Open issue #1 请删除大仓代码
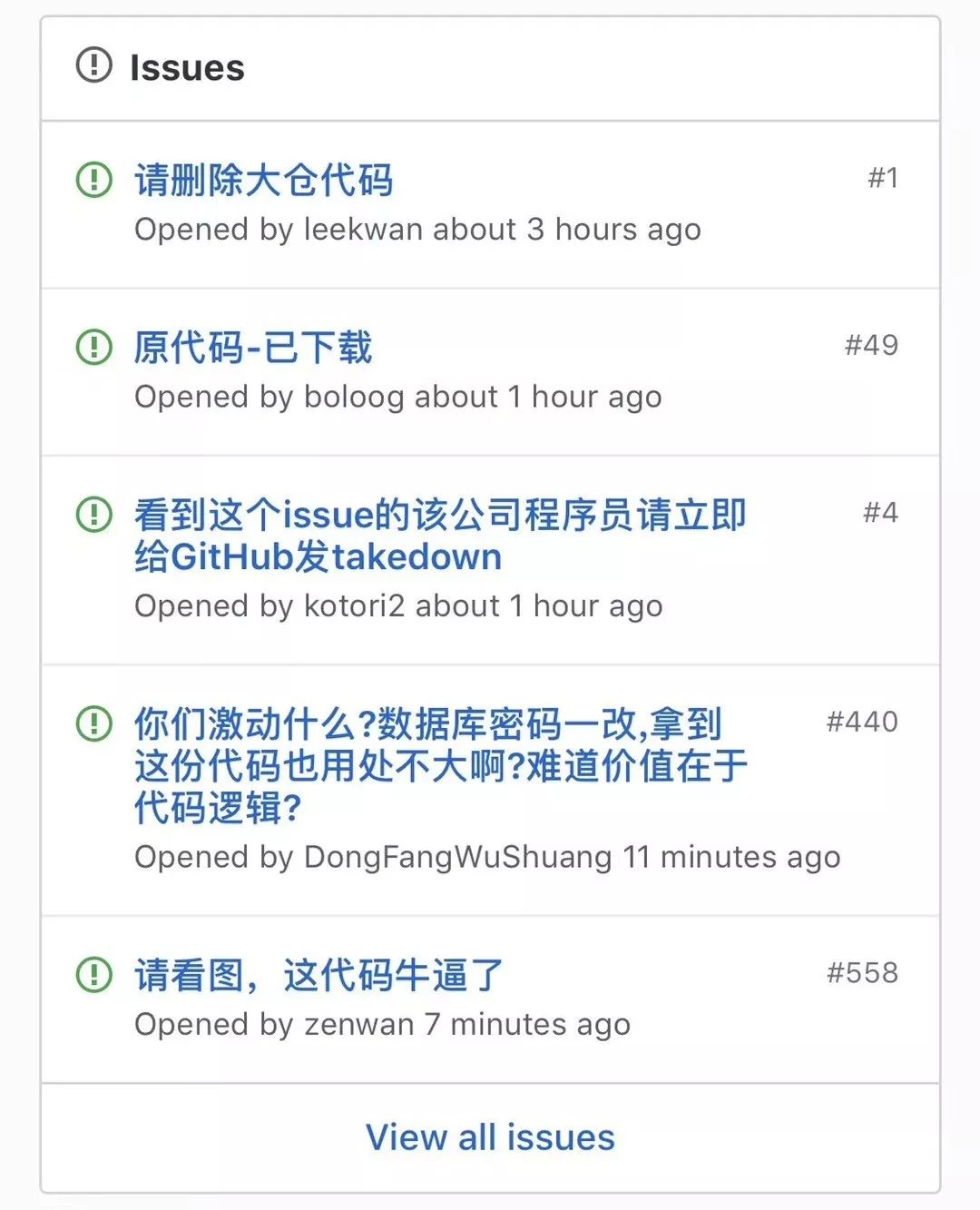Viewport: 980px width, 1210px height. coord(263,180)
